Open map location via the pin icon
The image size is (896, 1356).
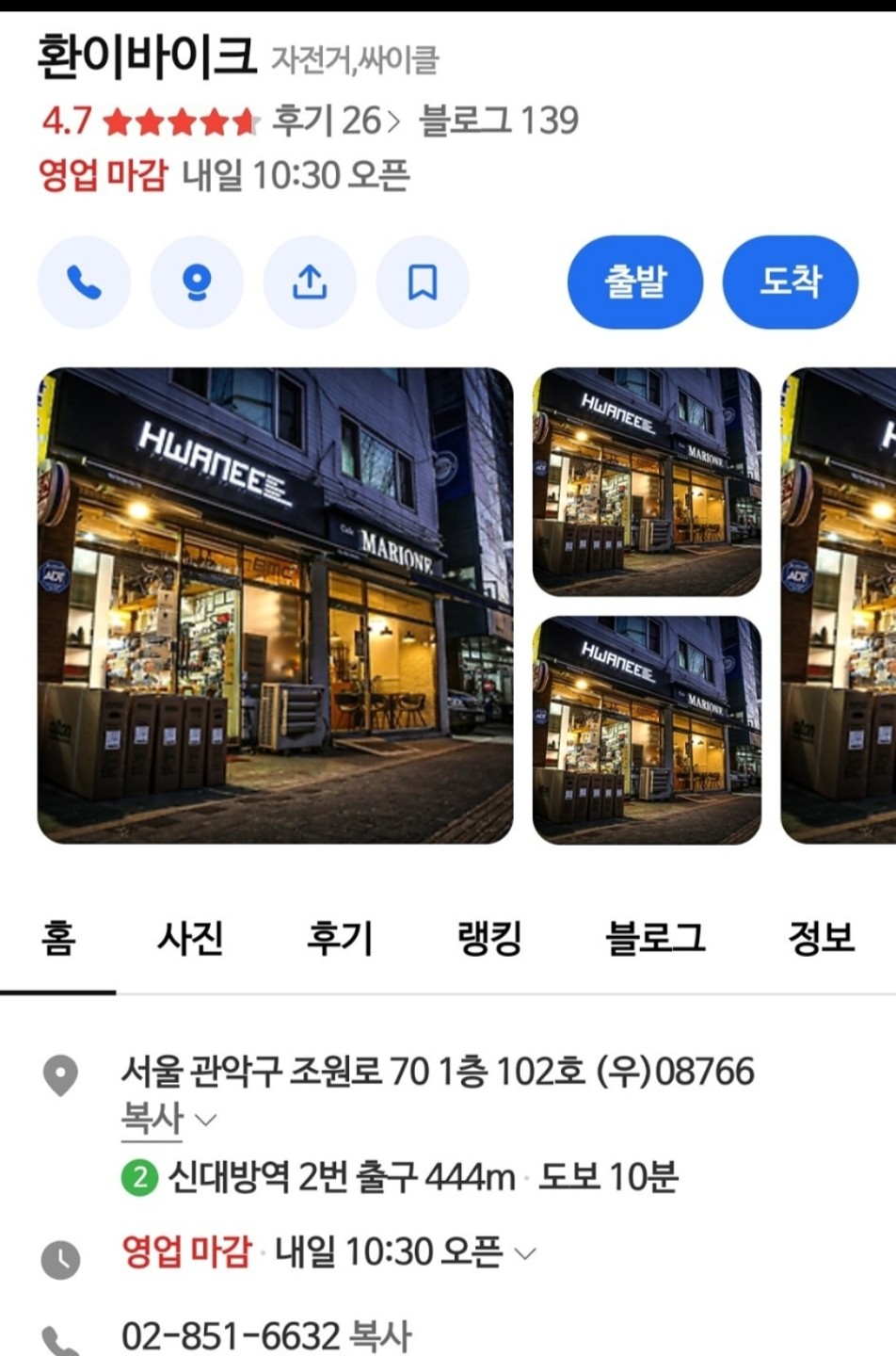(x=195, y=282)
